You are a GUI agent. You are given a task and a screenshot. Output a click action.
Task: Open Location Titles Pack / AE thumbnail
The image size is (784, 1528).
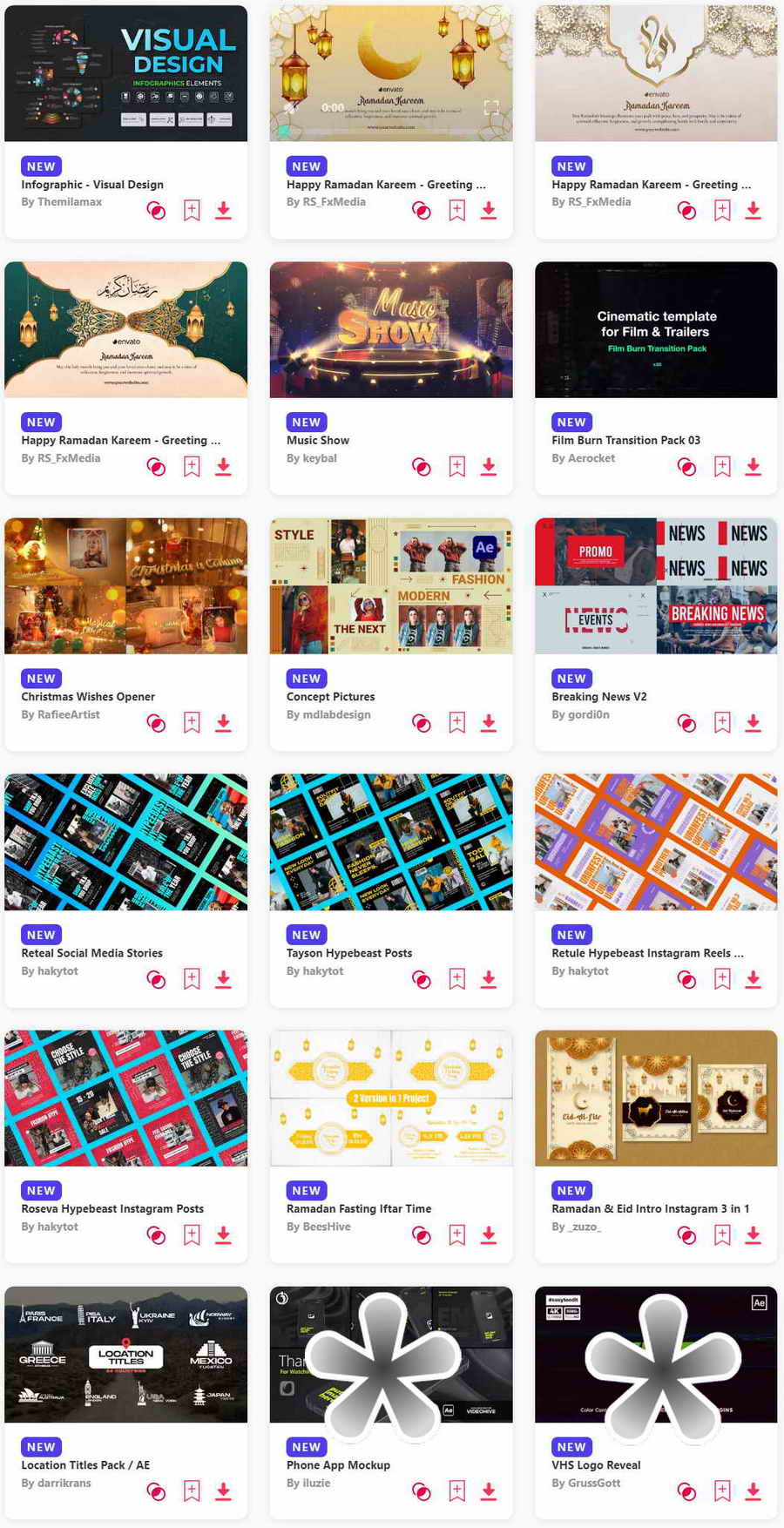[x=125, y=1354]
